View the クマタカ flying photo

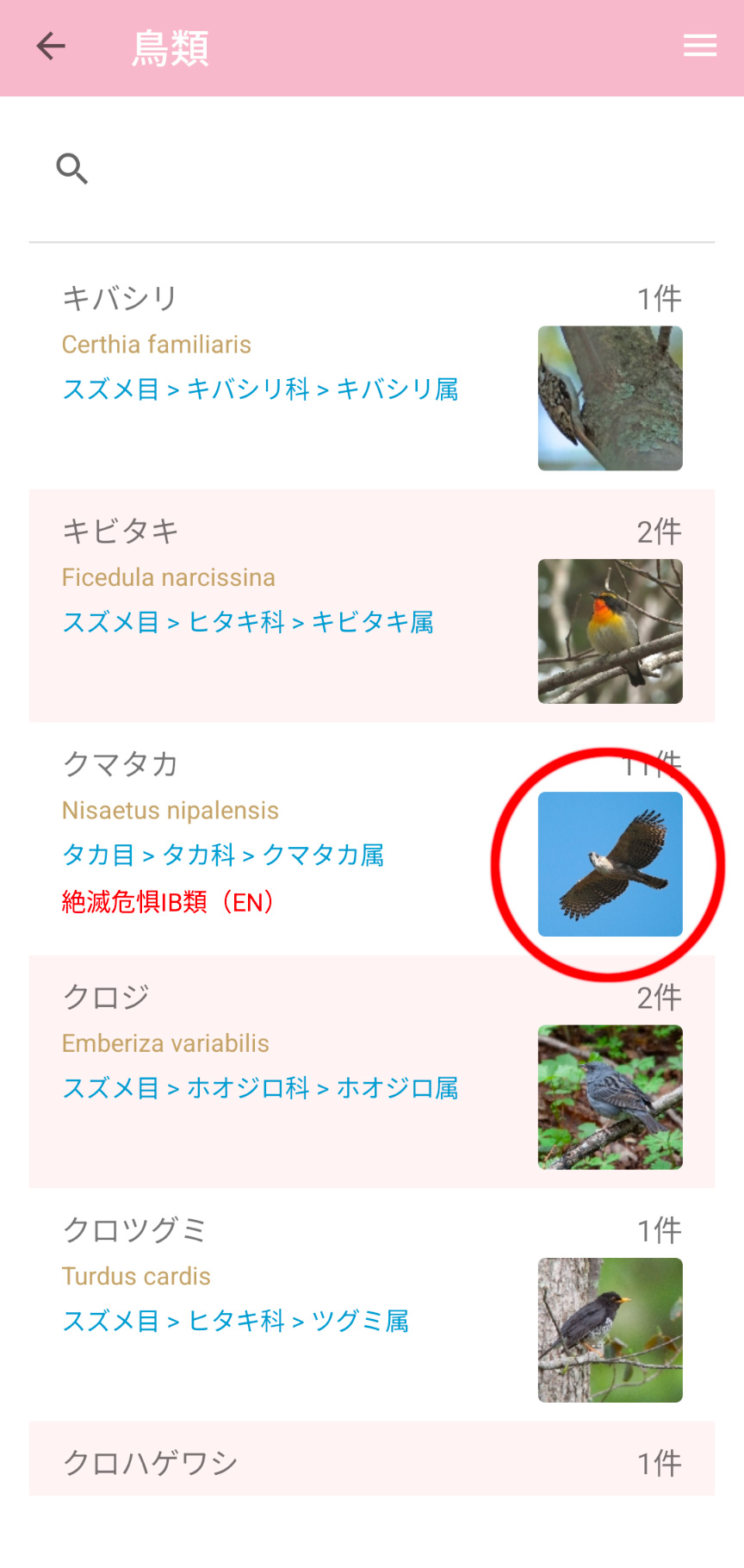tap(610, 863)
